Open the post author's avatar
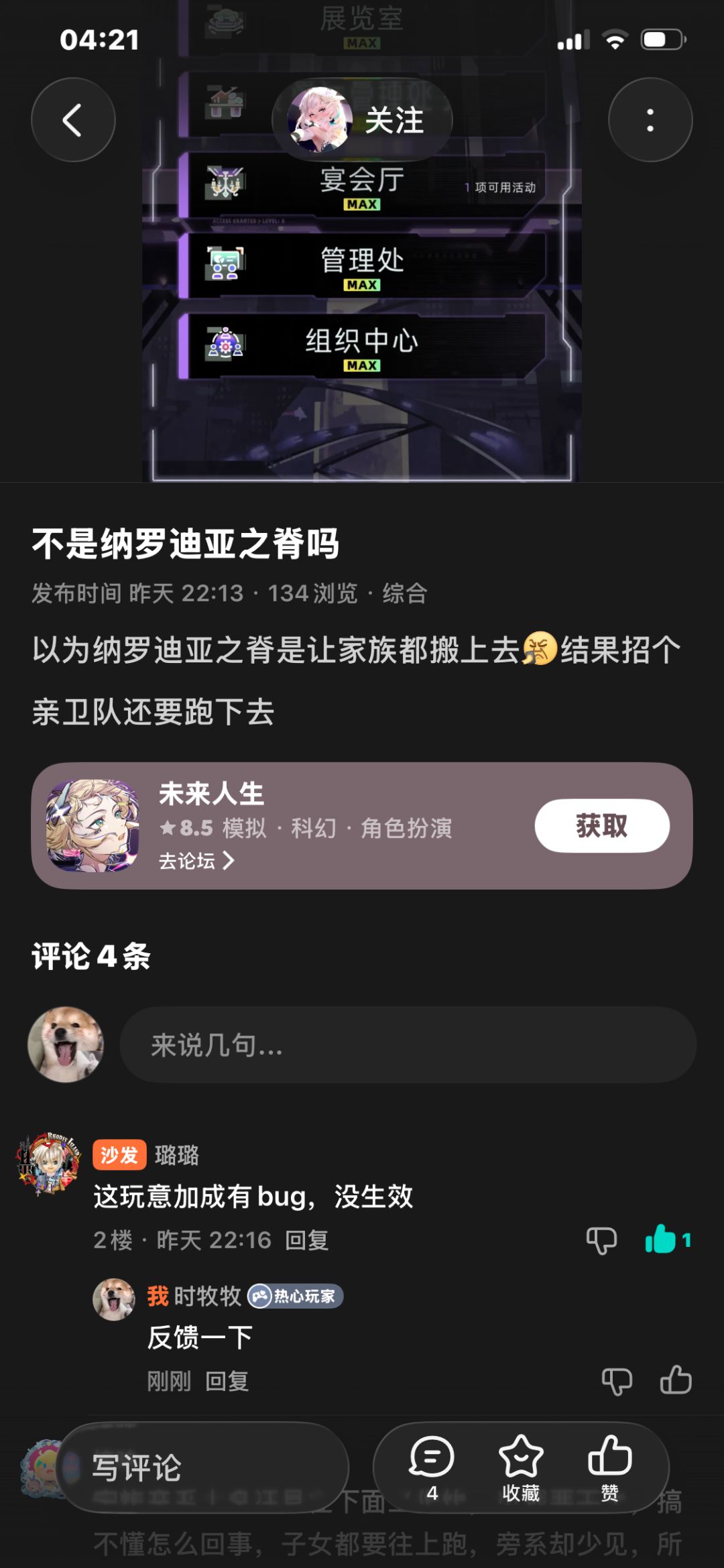Image resolution: width=724 pixels, height=1568 pixels. [318, 119]
